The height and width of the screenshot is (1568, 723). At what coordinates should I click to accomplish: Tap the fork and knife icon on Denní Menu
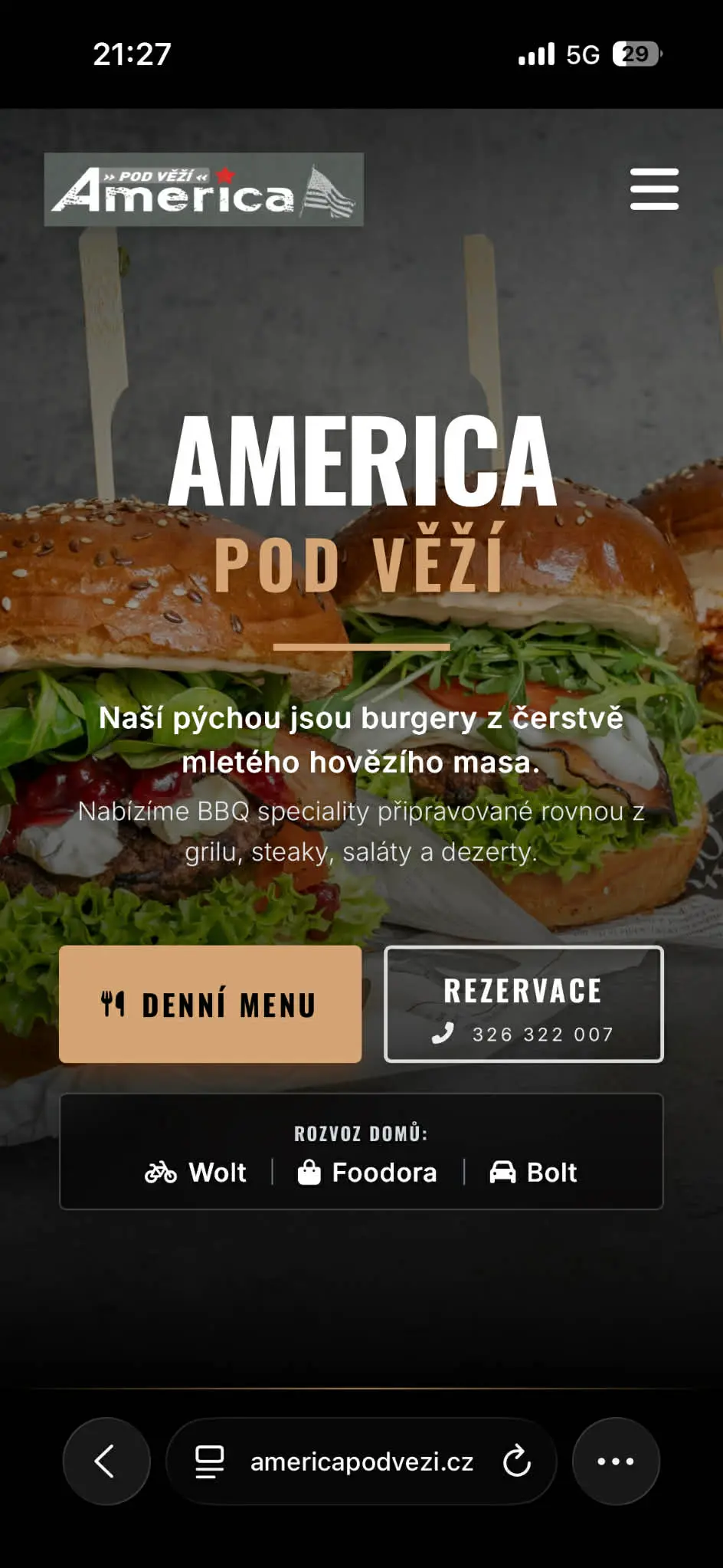tap(113, 1002)
